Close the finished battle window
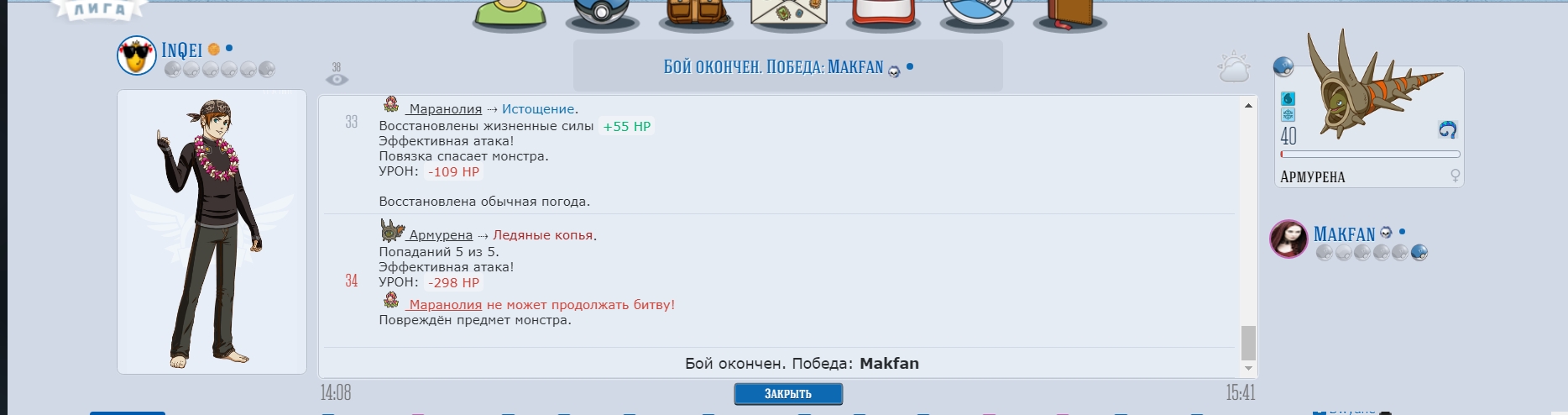The image size is (1568, 415). 787,394
